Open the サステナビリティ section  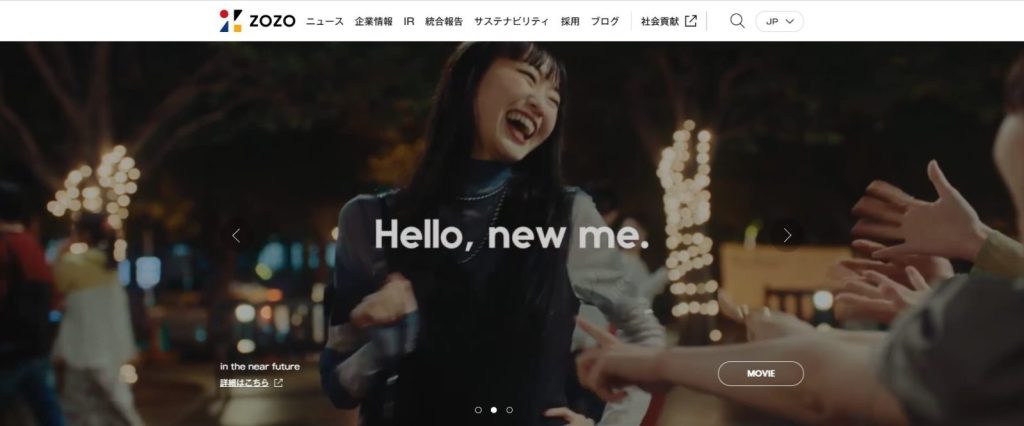click(x=511, y=21)
